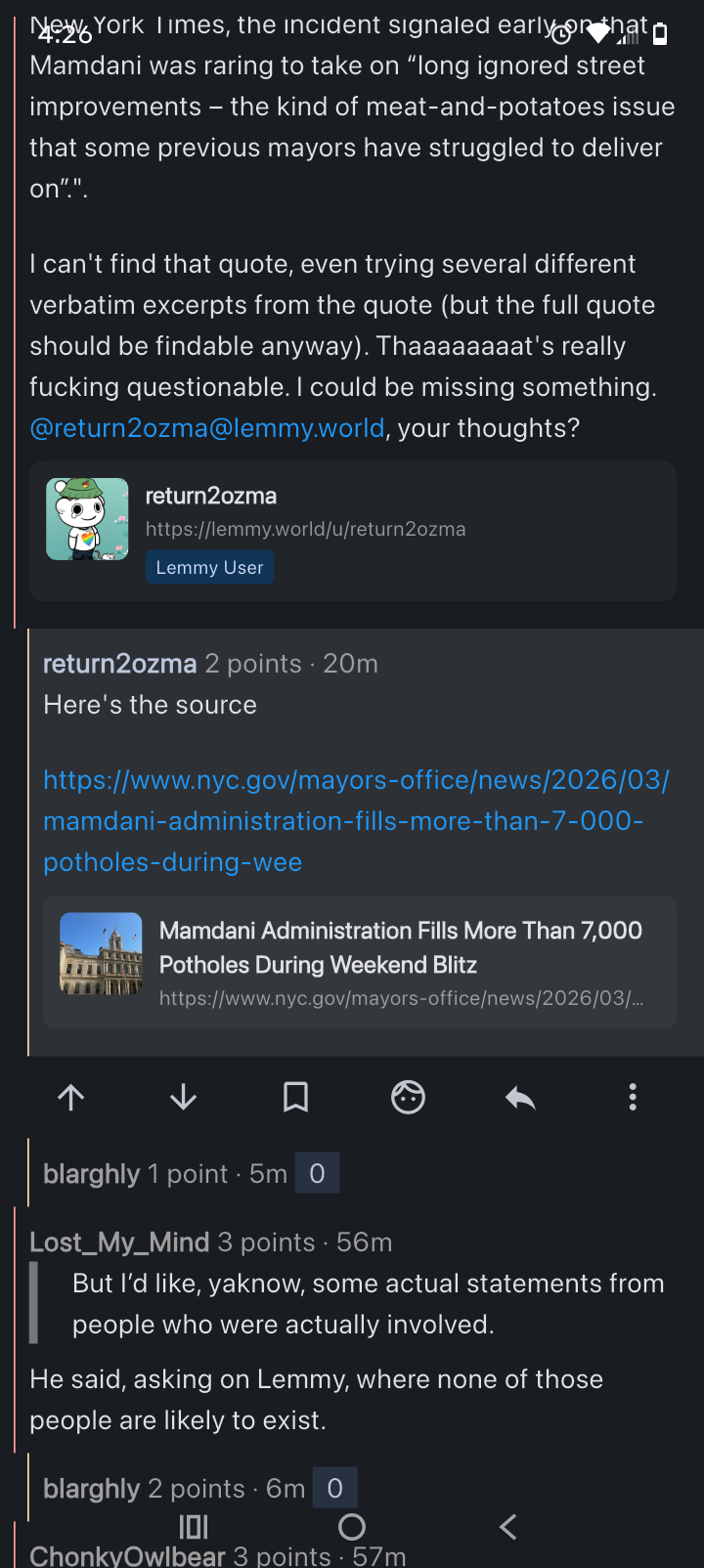
Task: Open the Mamdani Administration potholes preview card
Action: pos(359,963)
